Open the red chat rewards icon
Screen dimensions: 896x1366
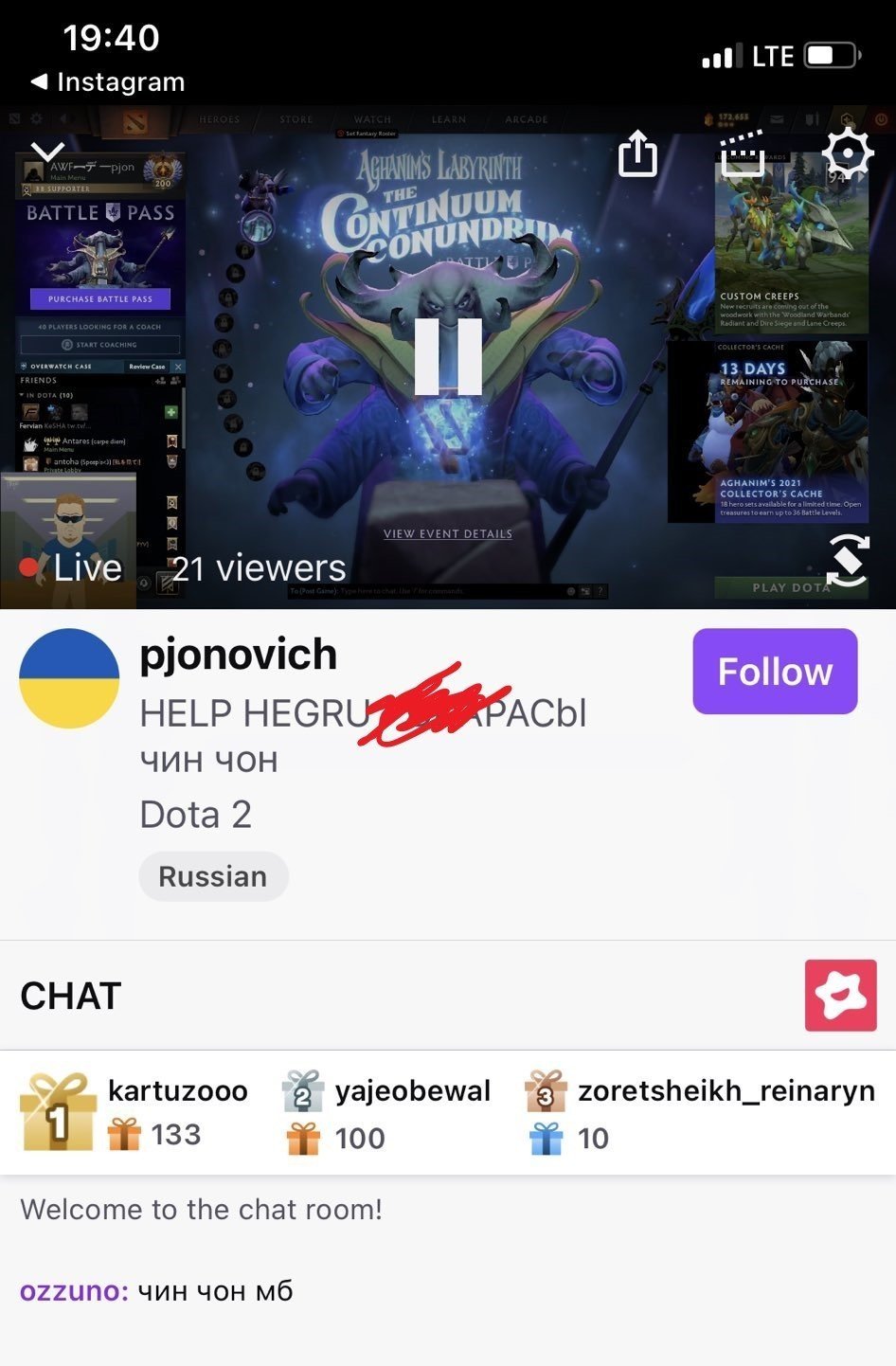click(x=840, y=995)
